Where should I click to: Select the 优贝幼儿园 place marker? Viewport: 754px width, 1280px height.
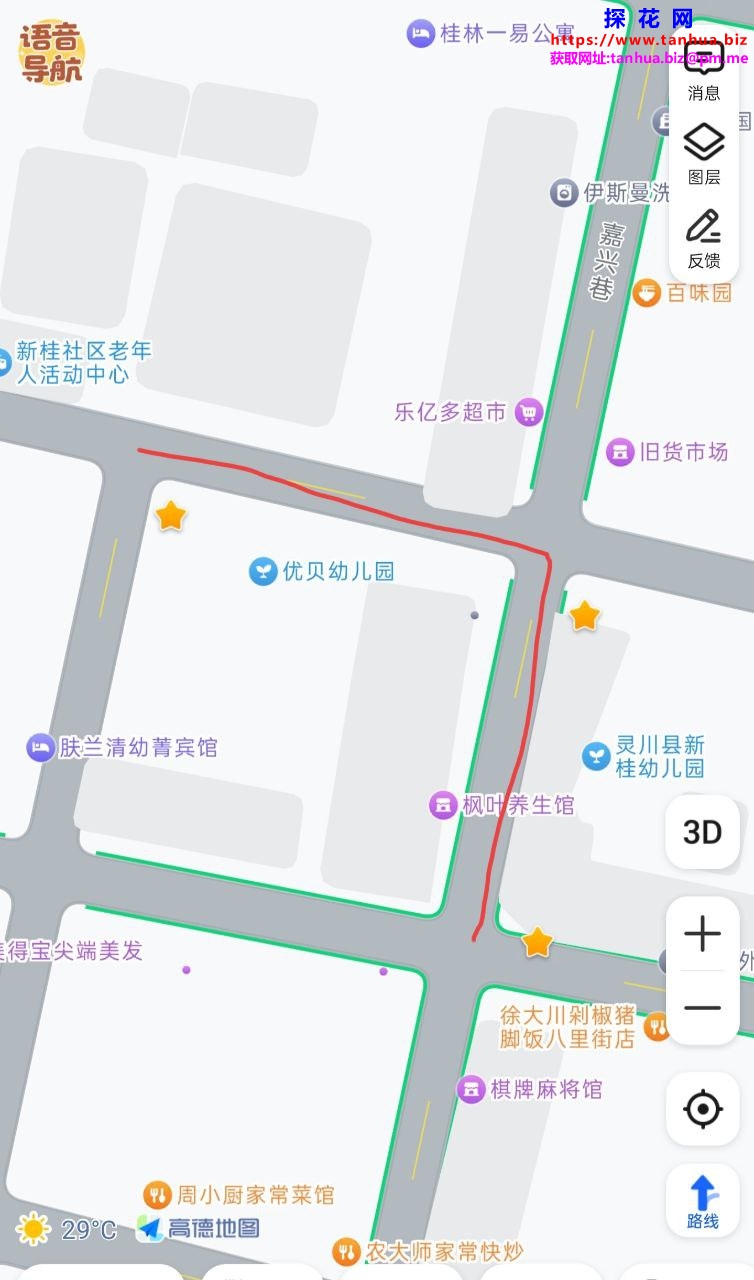tap(264, 571)
